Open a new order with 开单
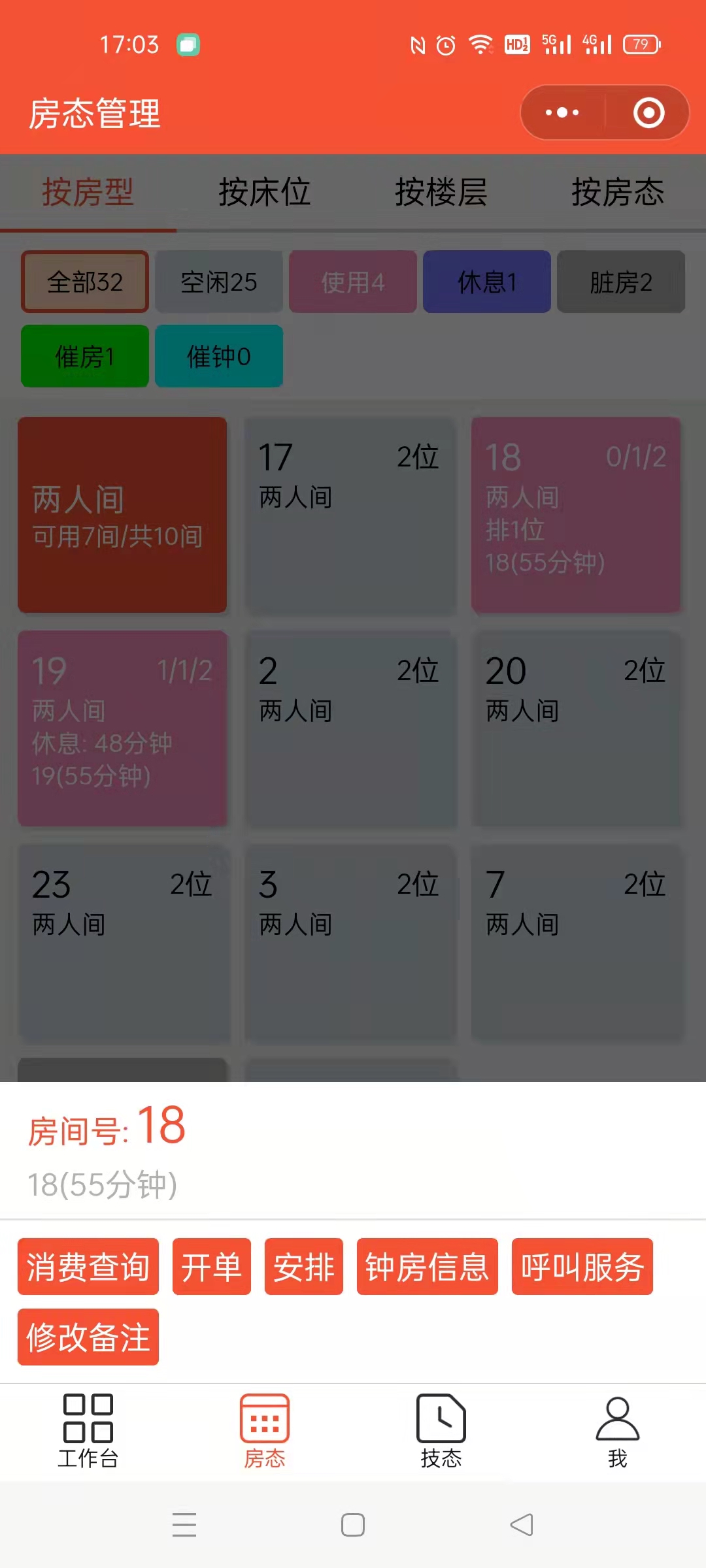Screen dimensions: 706x1568 211,1266
